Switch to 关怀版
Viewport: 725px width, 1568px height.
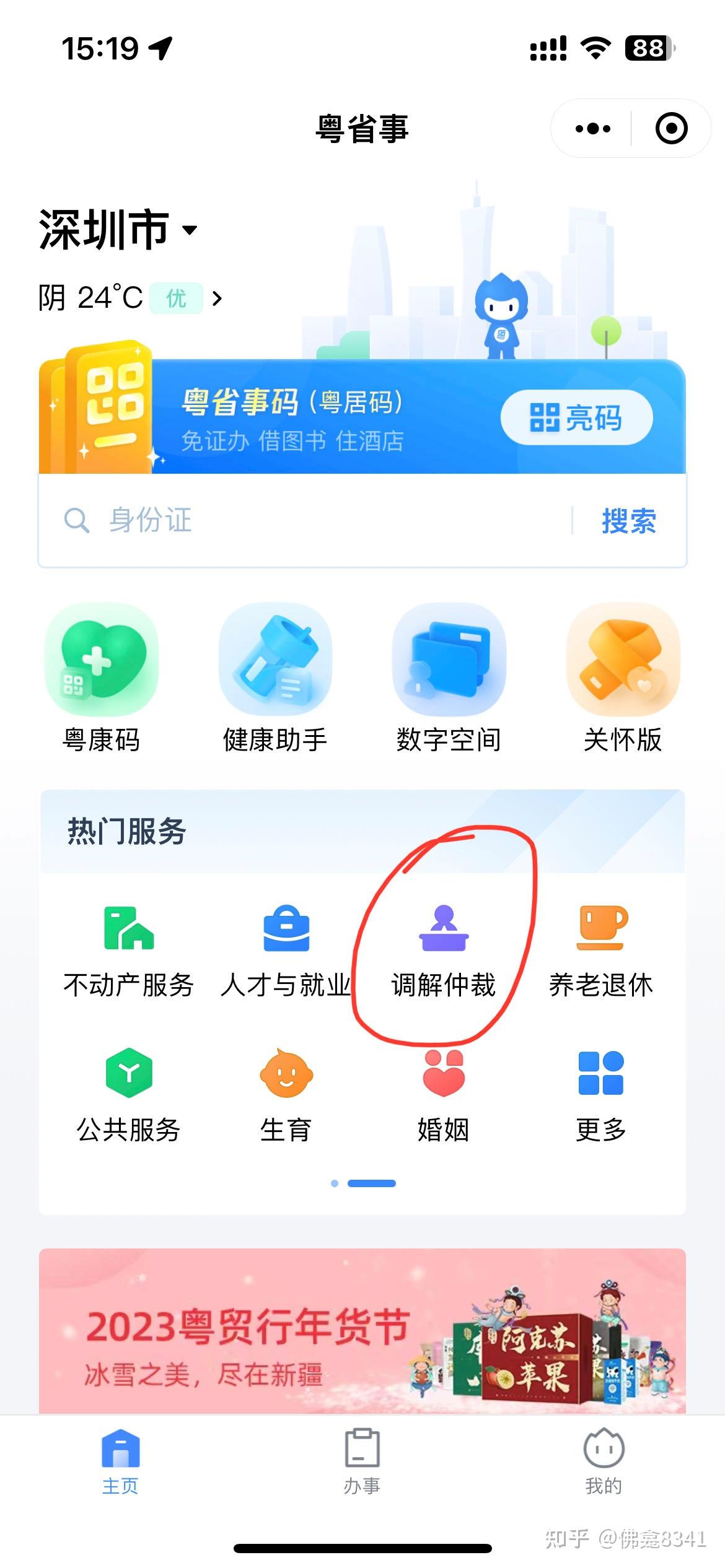click(x=623, y=679)
